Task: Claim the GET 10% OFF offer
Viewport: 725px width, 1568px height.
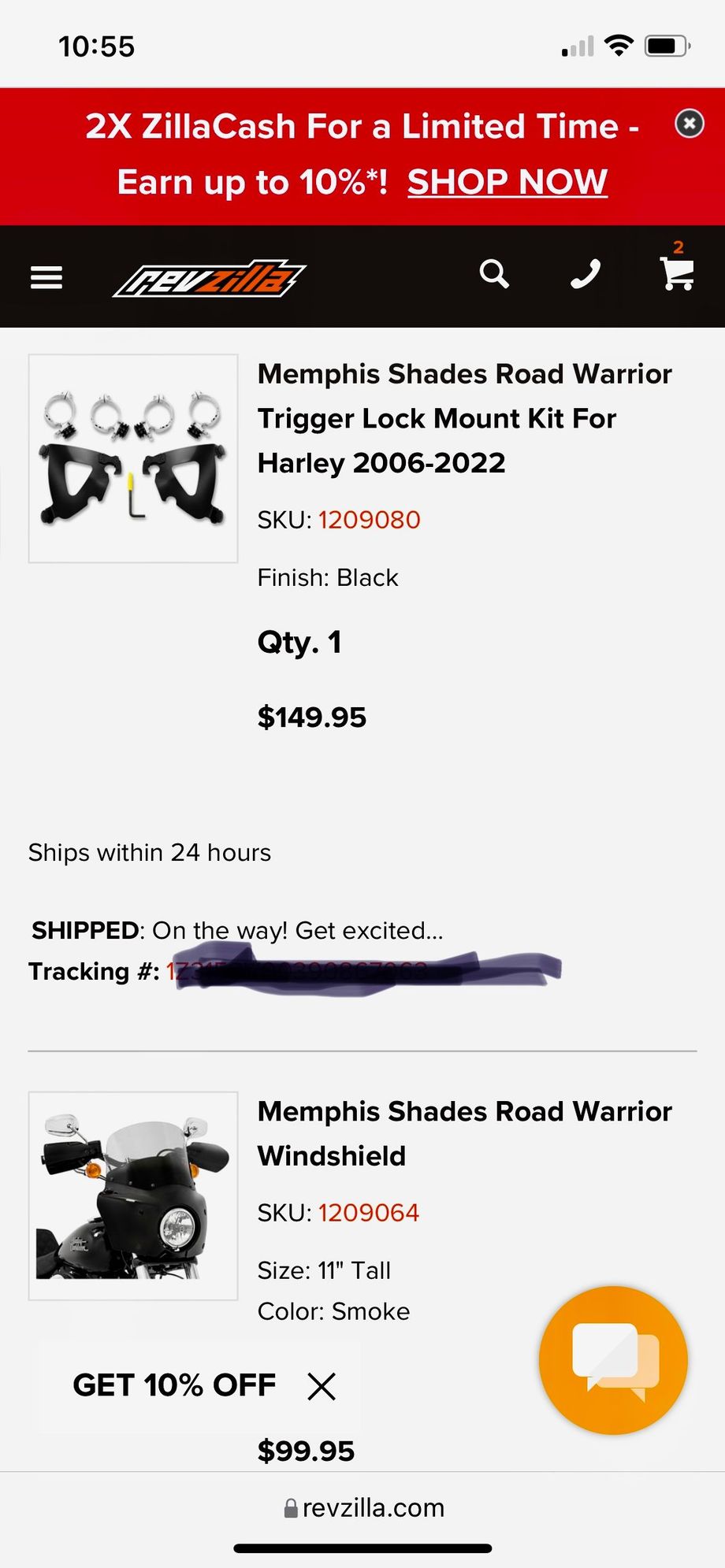Action: [x=174, y=1385]
